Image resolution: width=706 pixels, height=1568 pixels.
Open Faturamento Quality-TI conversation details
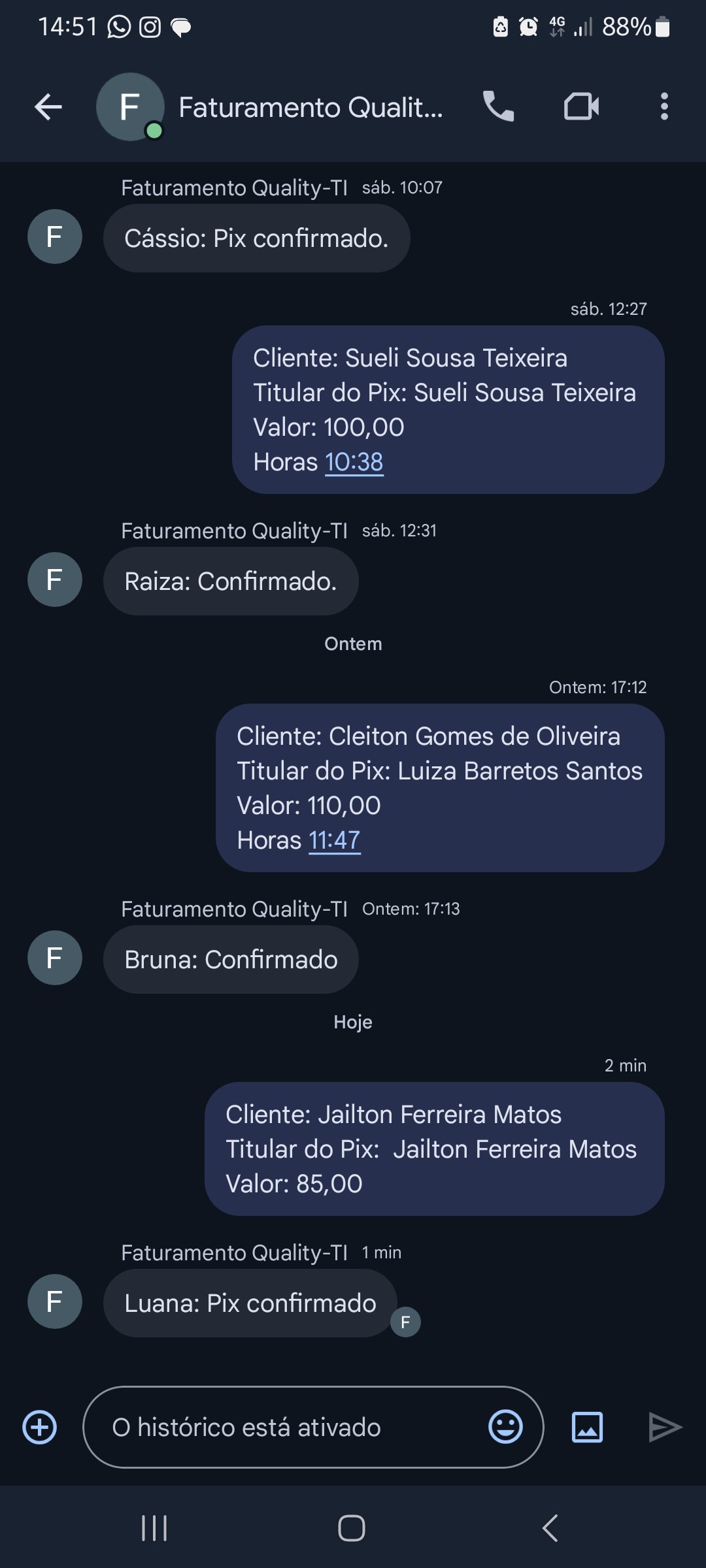311,108
